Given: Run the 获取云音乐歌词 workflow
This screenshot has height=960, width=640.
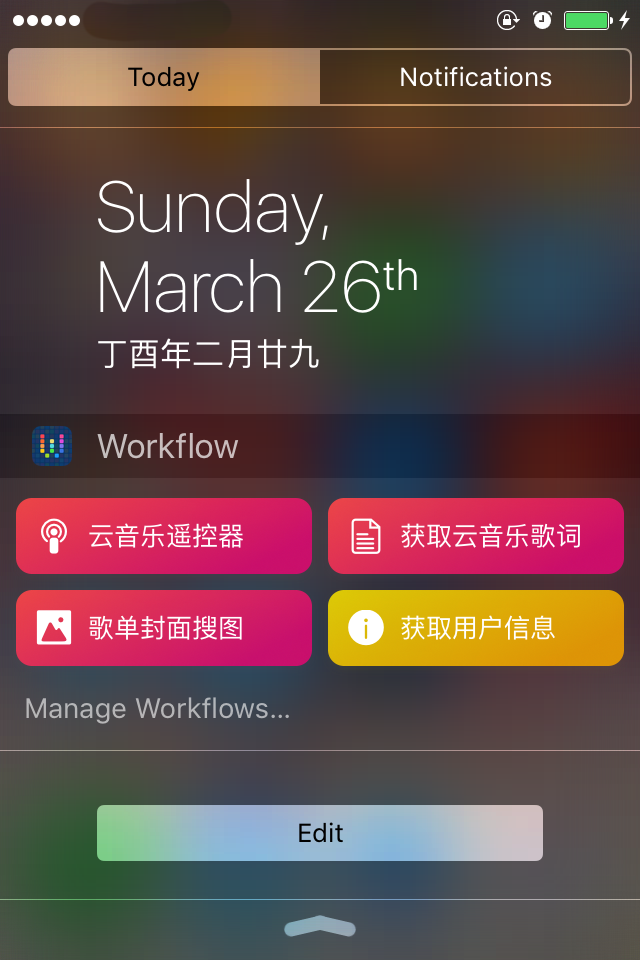Looking at the screenshot, I should [x=476, y=536].
